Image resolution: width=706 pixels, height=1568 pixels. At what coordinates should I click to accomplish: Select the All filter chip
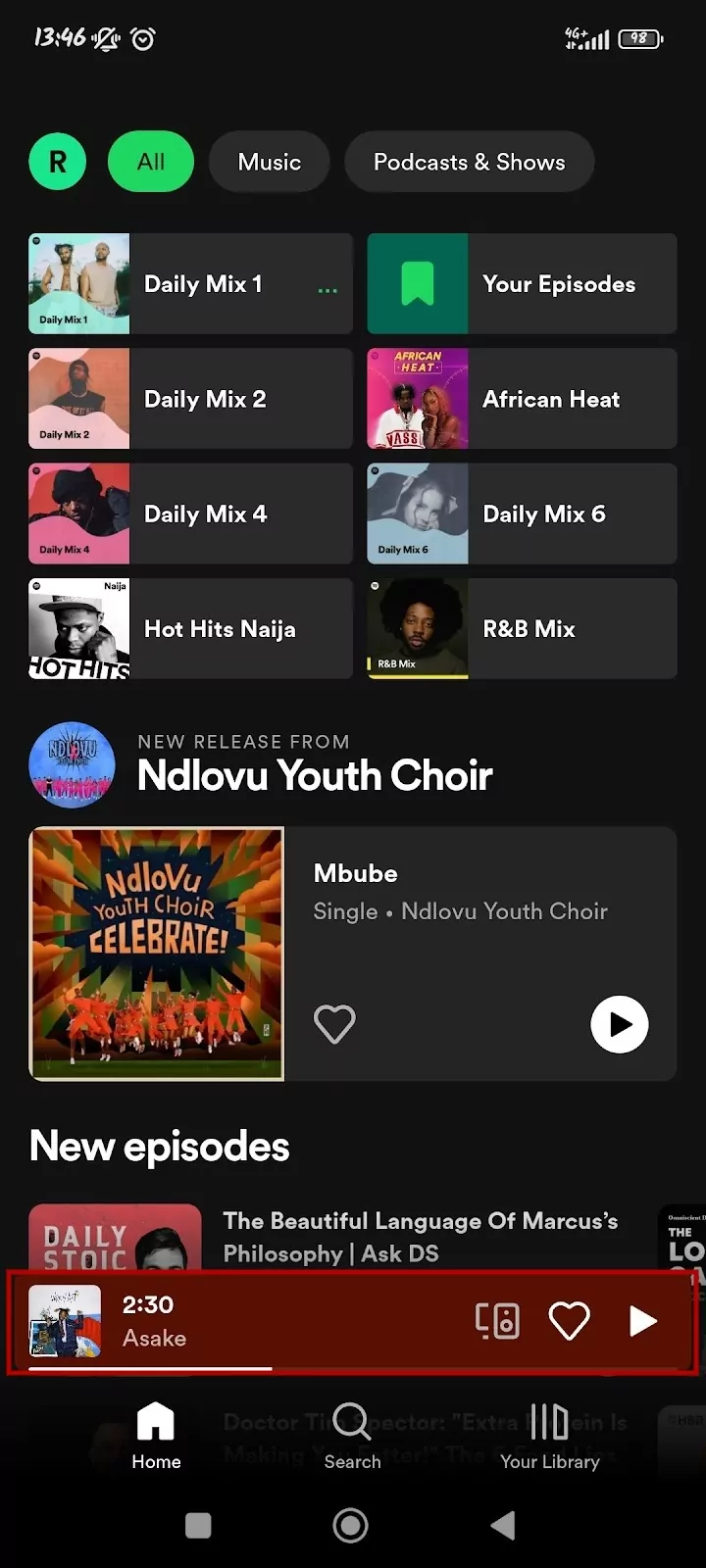pyautogui.click(x=150, y=162)
